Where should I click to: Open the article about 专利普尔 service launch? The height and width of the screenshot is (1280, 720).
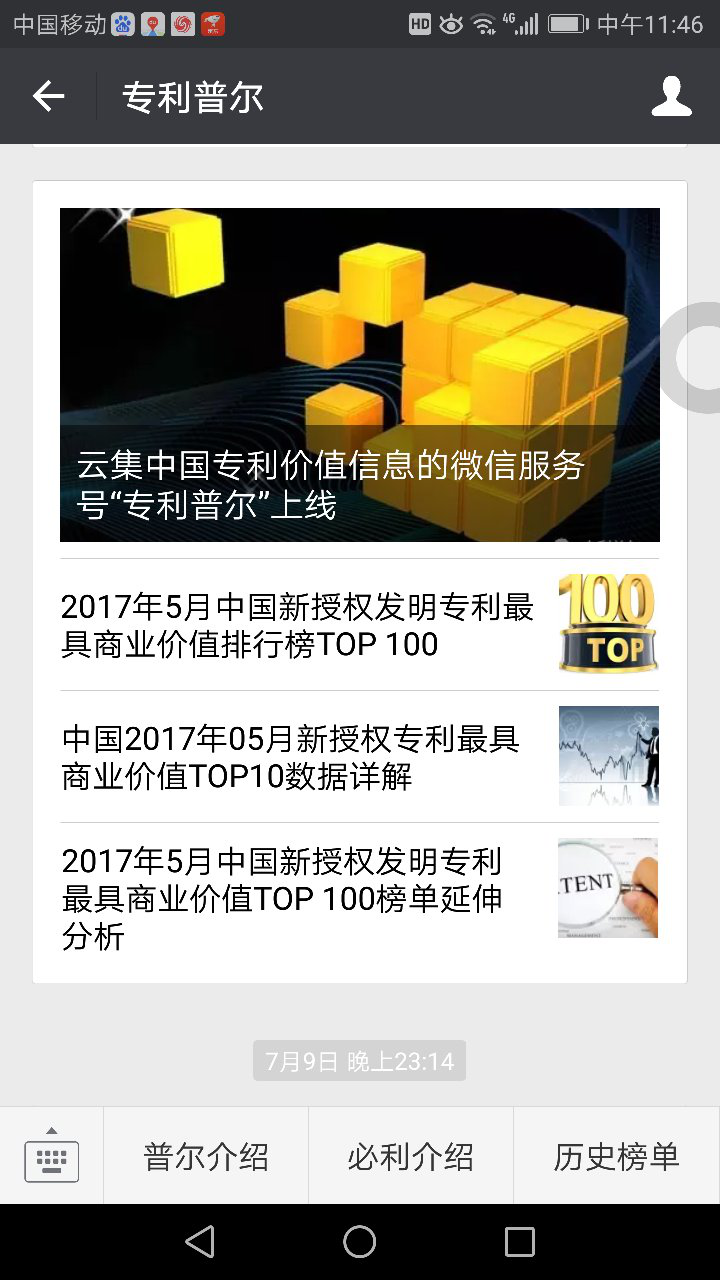point(359,375)
